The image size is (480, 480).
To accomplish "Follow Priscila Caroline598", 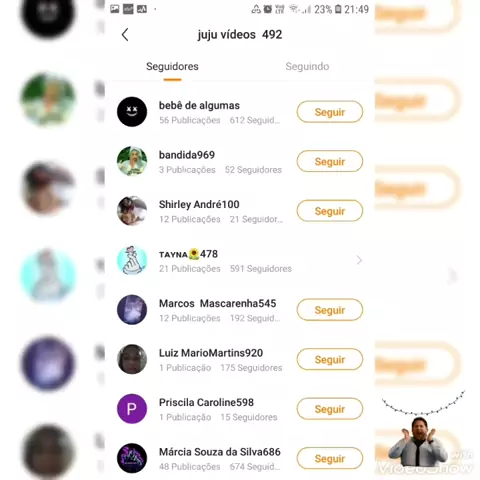I will [x=330, y=409].
